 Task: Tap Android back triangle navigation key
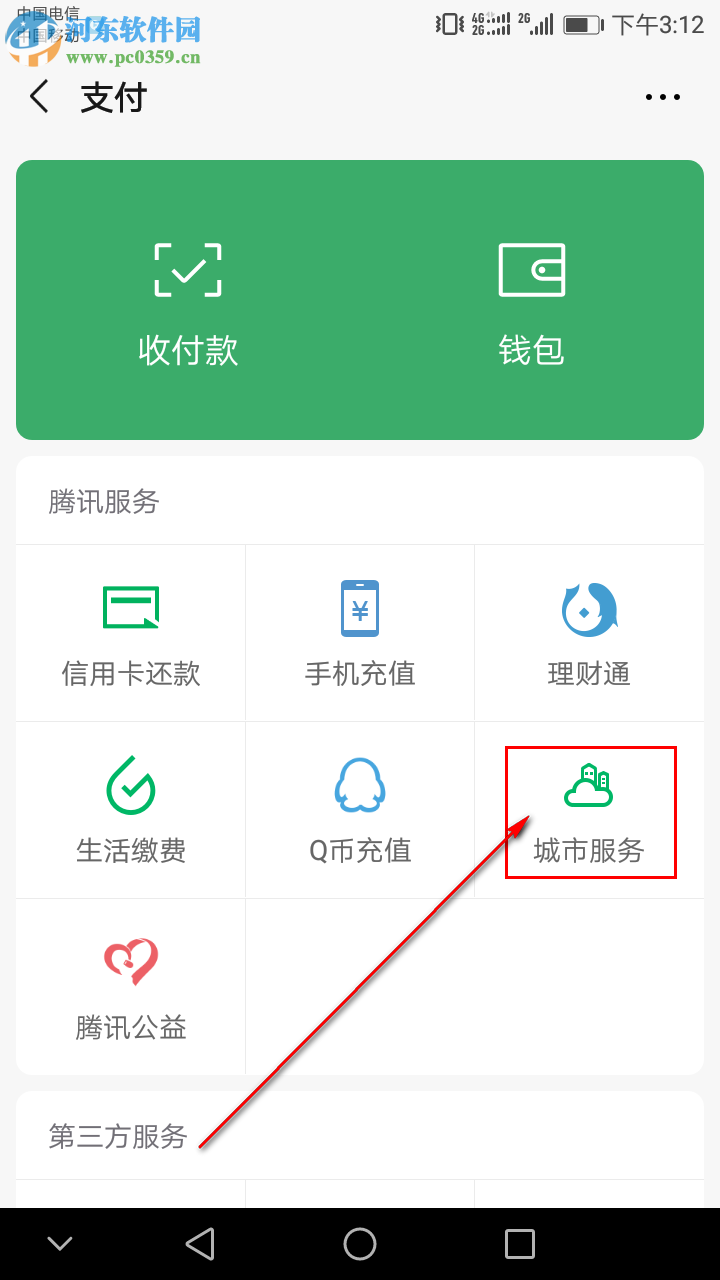(x=200, y=1244)
